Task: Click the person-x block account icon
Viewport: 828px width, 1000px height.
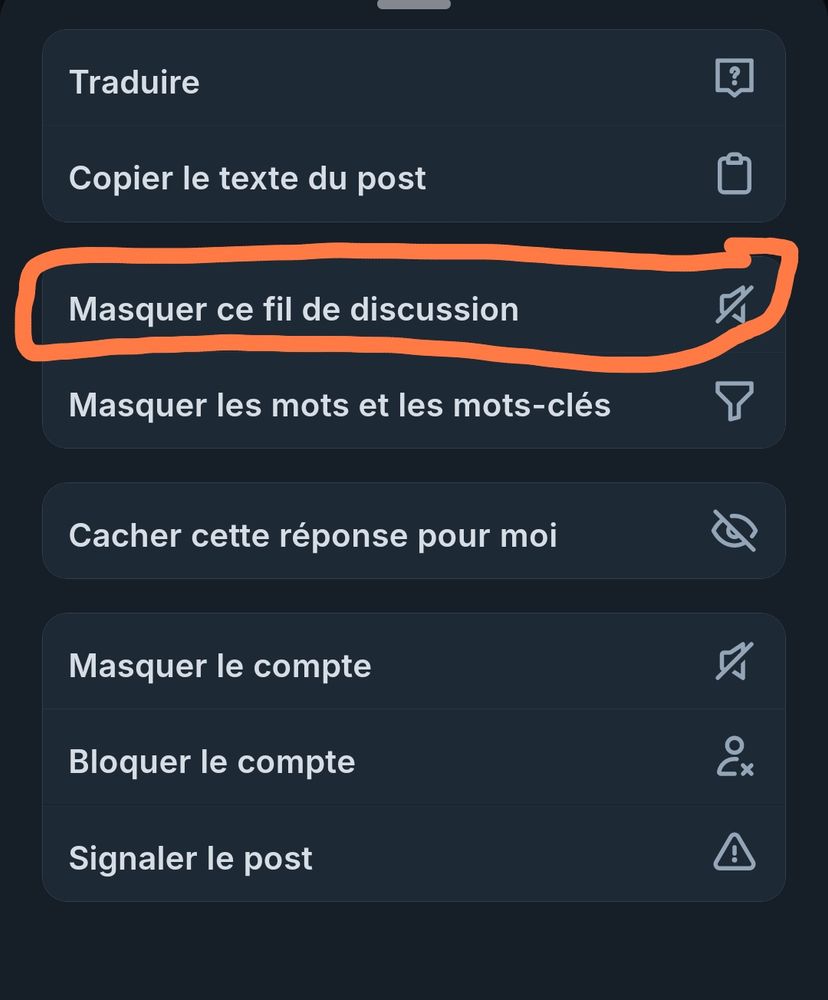Action: pyautogui.click(x=735, y=758)
